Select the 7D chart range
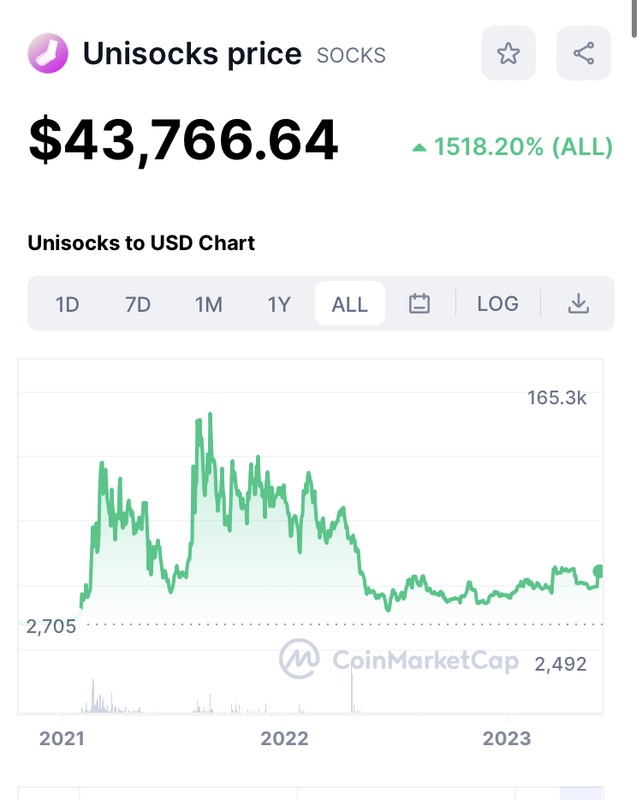Image resolution: width=642 pixels, height=800 pixels. 138,304
